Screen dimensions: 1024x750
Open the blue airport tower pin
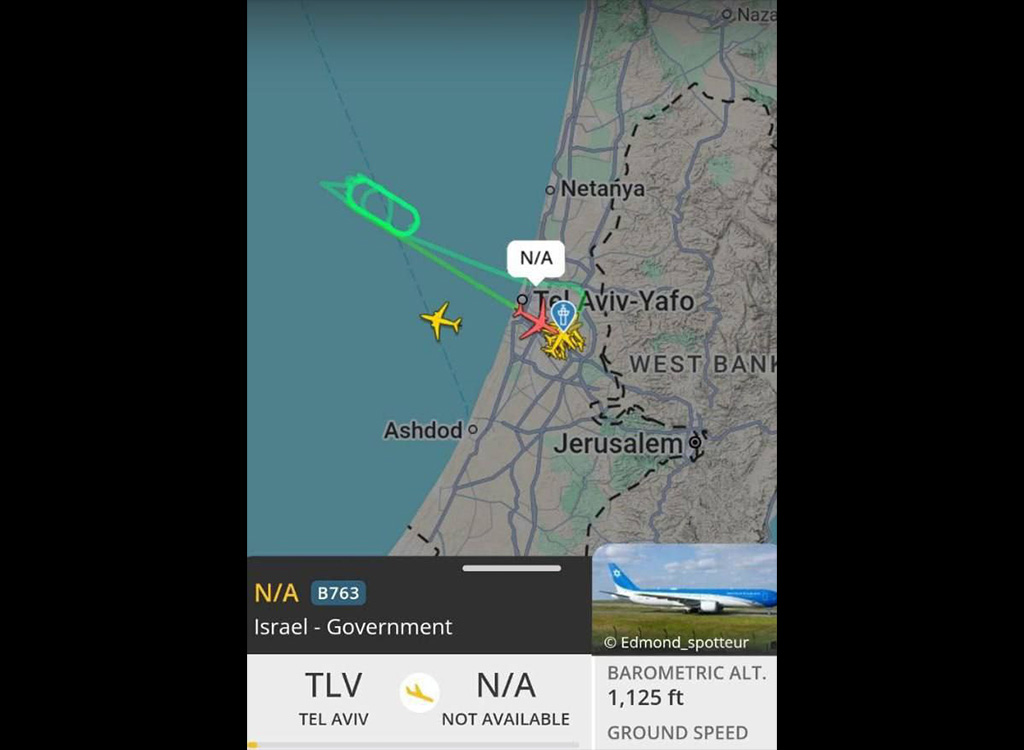coord(564,315)
